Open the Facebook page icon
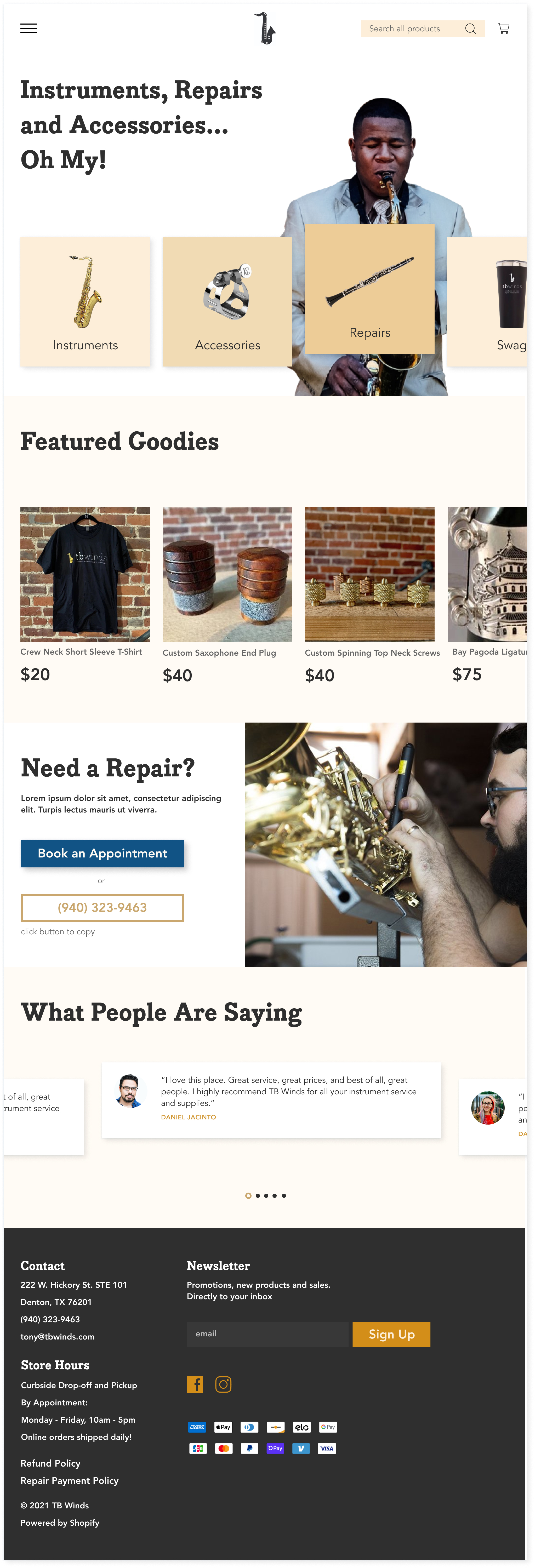The width and height of the screenshot is (535, 1568). tap(195, 1384)
